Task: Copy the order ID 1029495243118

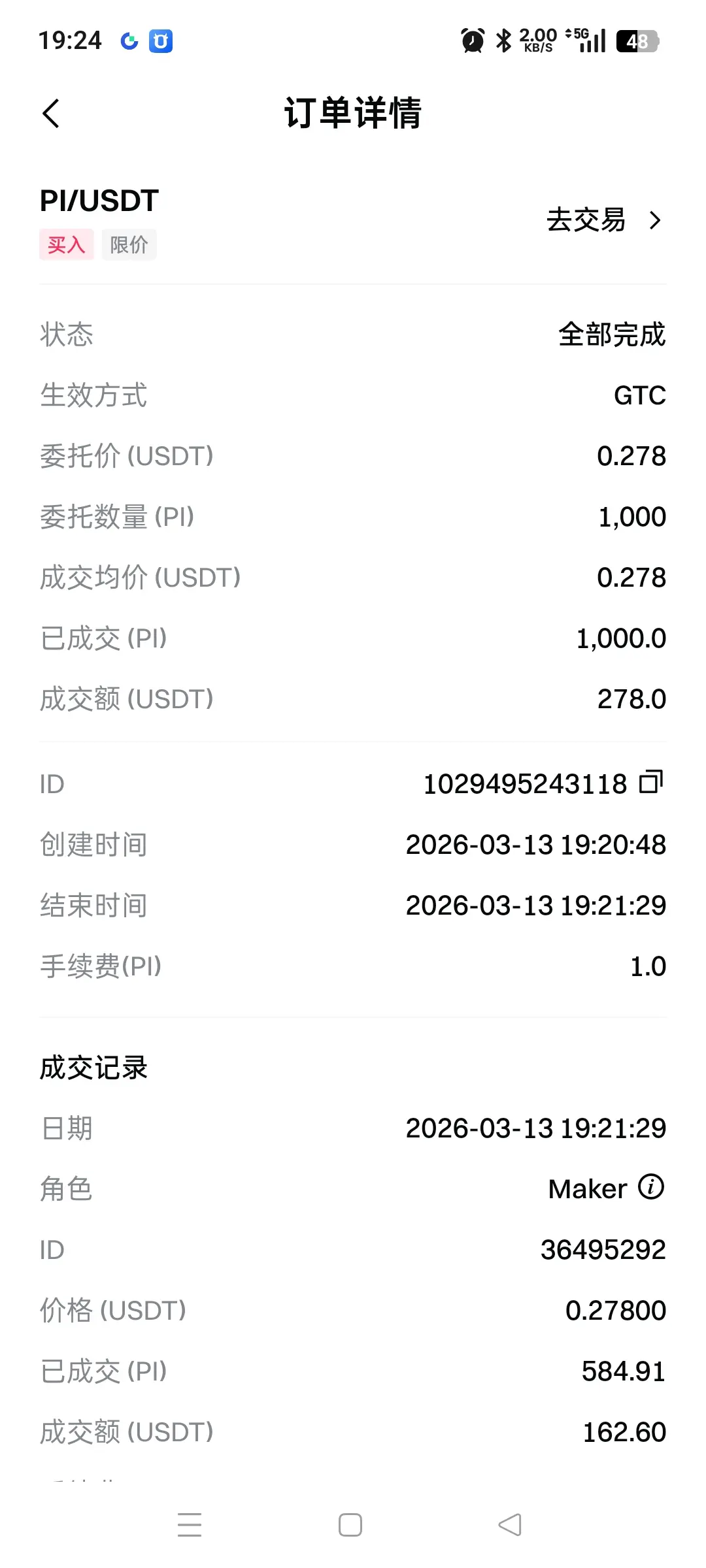Action: click(651, 782)
